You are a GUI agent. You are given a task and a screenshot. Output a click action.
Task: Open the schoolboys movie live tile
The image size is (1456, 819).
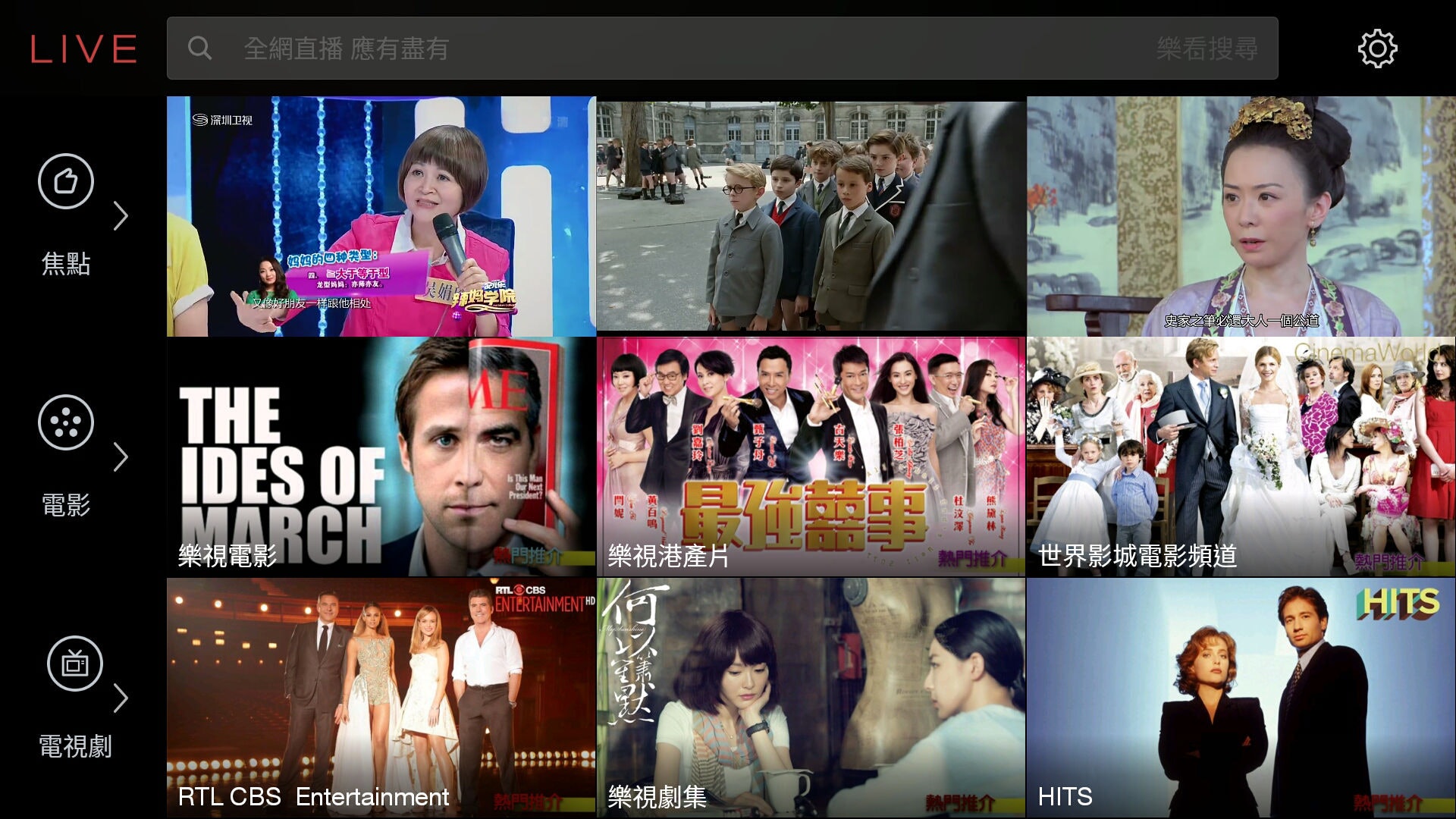(811, 216)
